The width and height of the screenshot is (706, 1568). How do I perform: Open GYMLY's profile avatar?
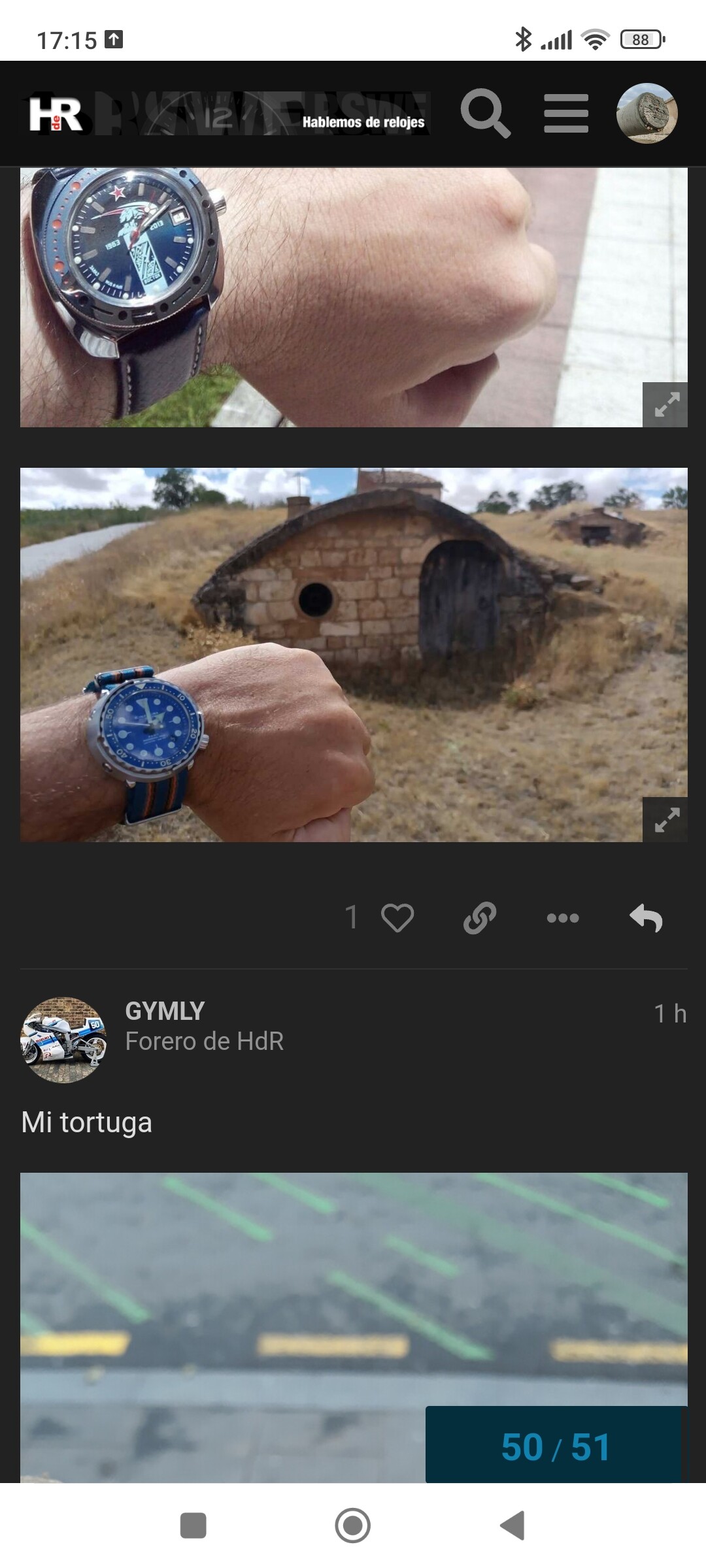(63, 1039)
